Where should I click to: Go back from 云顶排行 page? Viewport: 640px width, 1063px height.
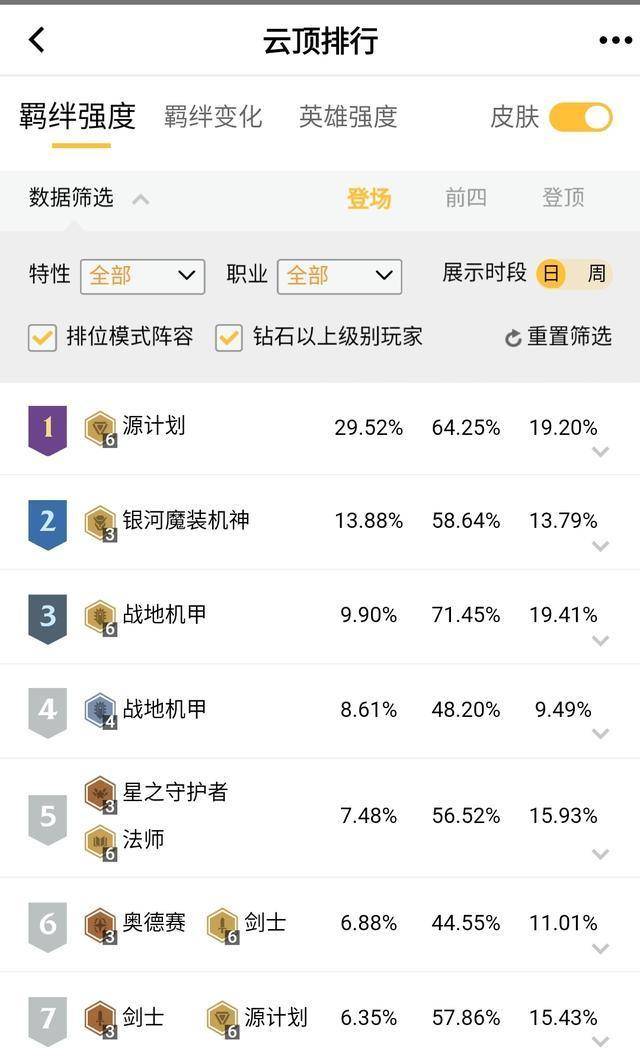tap(37, 40)
